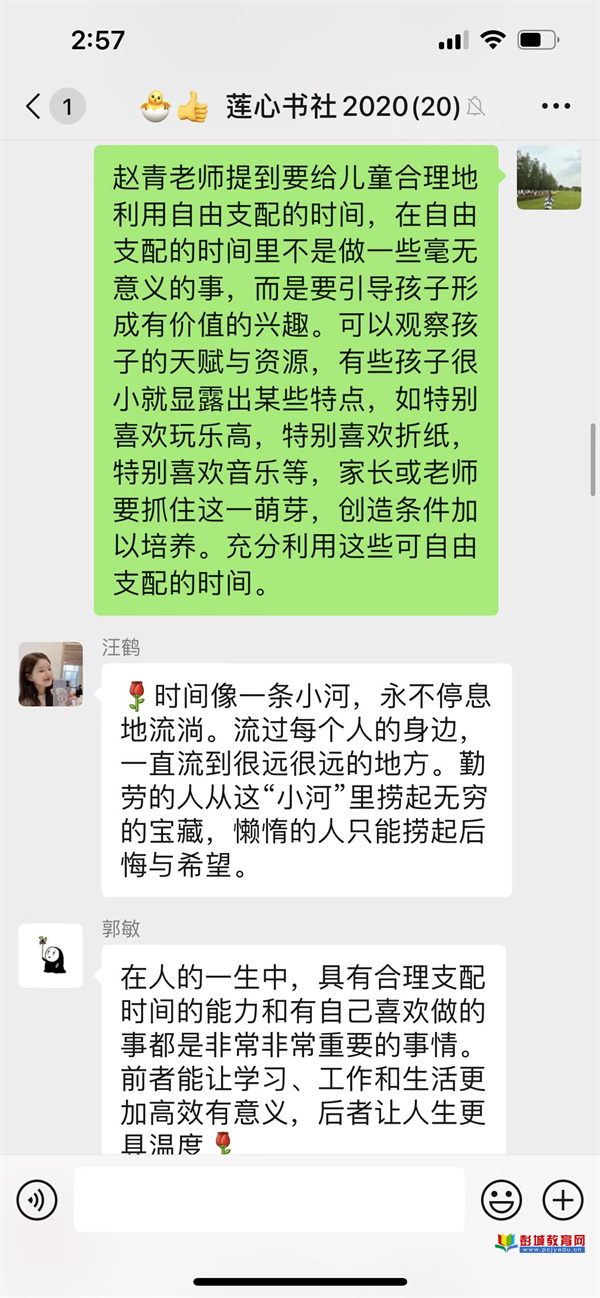Tap the message text field
The image size is (600, 1298).
268,1199
